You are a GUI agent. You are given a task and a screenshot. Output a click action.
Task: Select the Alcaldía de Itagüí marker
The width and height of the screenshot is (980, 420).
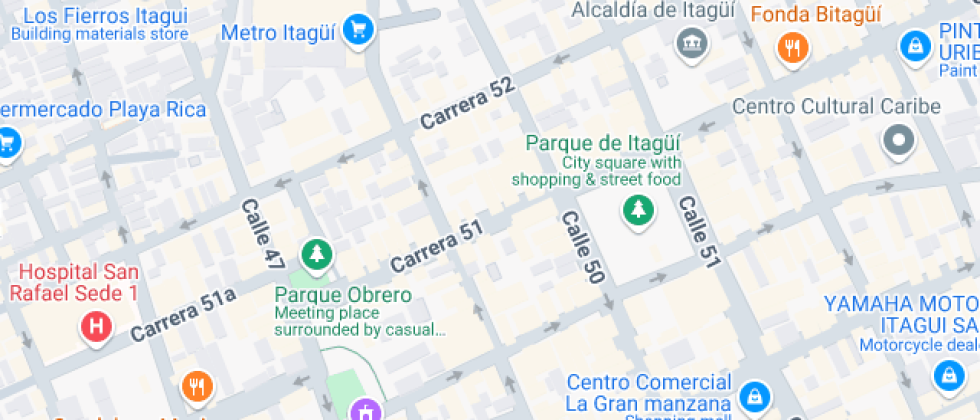pyautogui.click(x=692, y=44)
